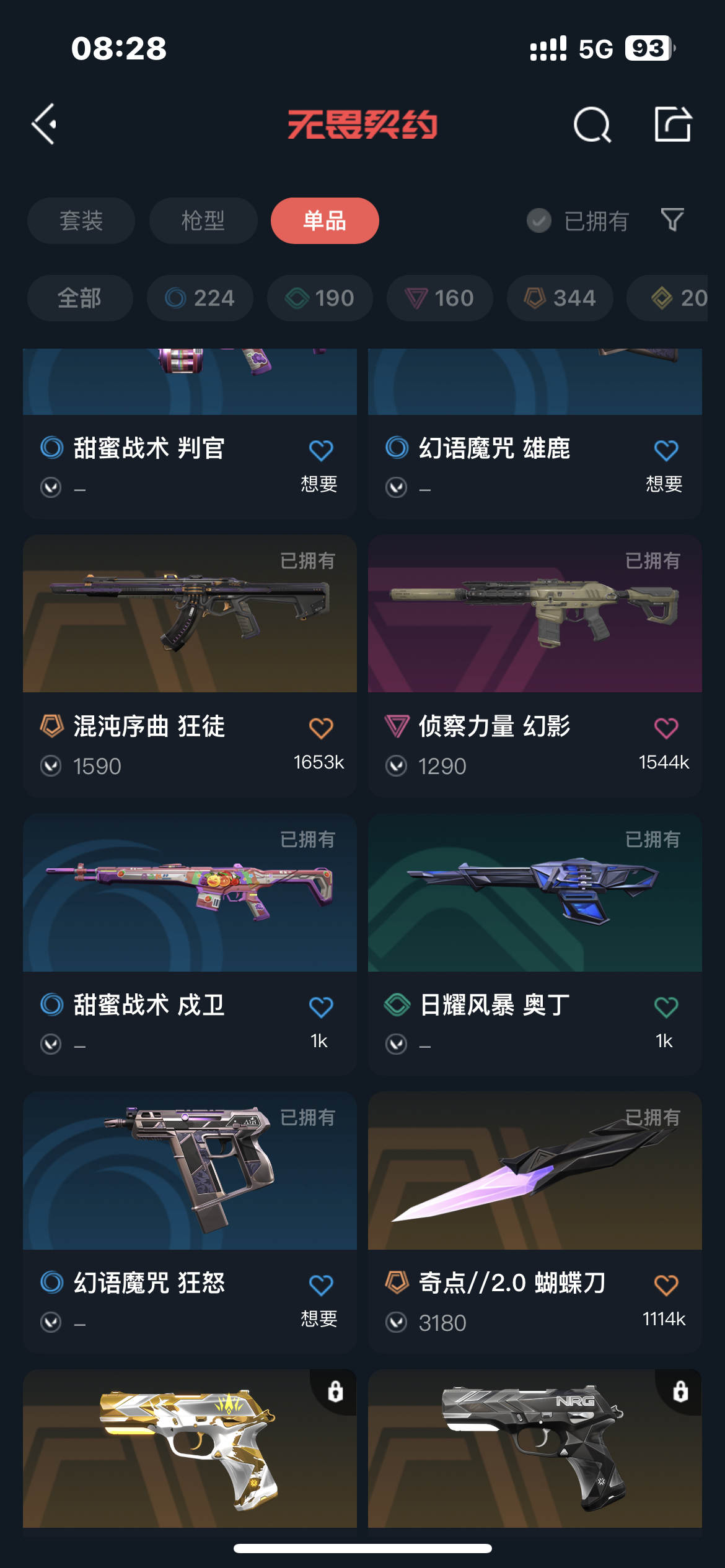Switch to the 枪型 tab

[203, 221]
